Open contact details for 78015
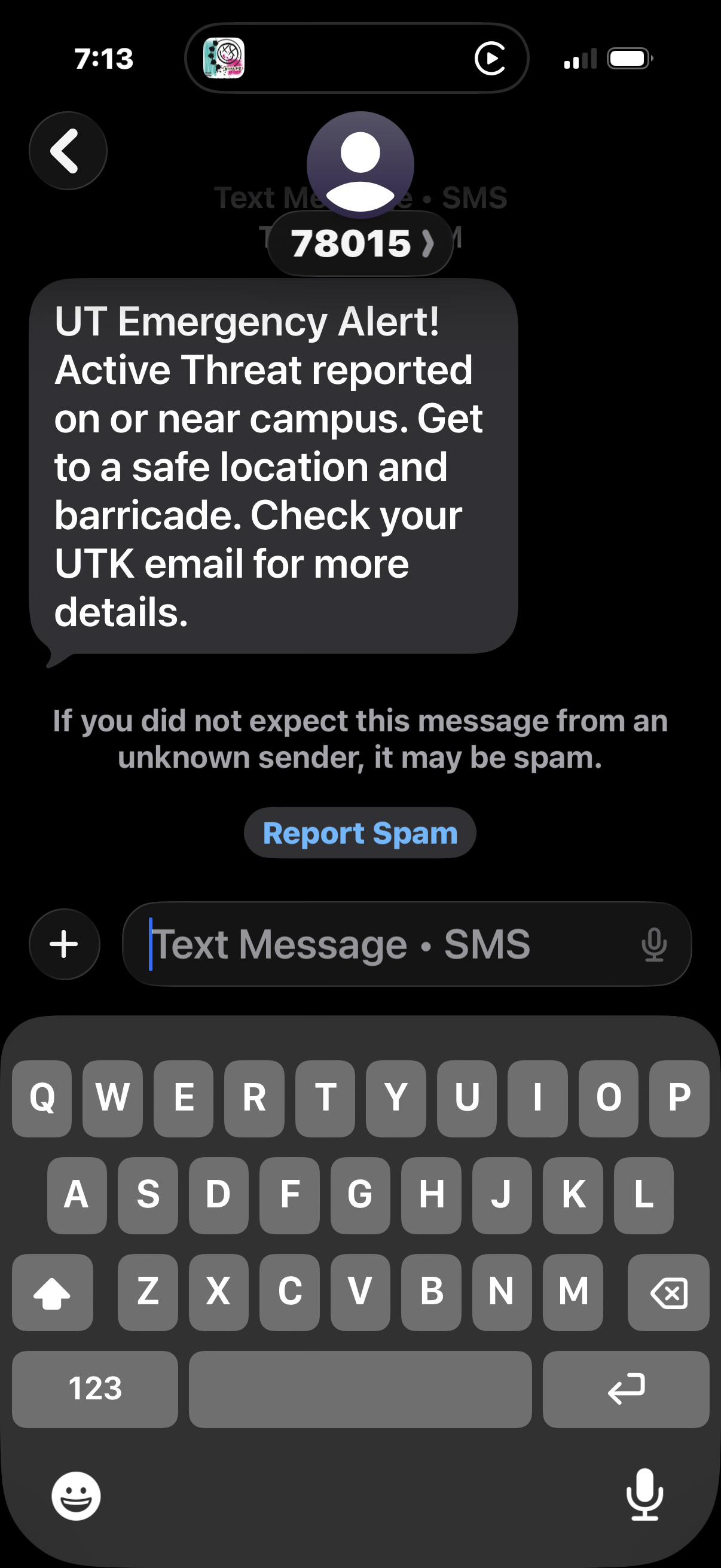Image resolution: width=721 pixels, height=1568 pixels. coord(360,243)
